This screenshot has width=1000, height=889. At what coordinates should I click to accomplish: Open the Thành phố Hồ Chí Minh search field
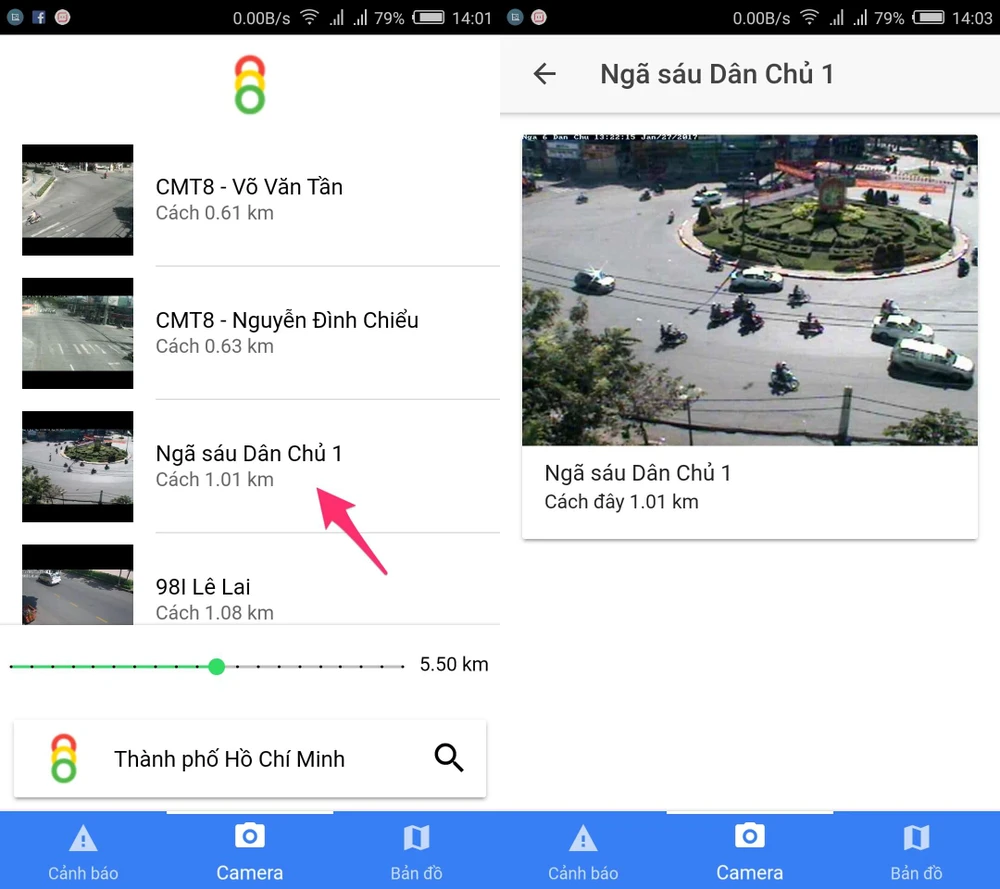pos(229,759)
